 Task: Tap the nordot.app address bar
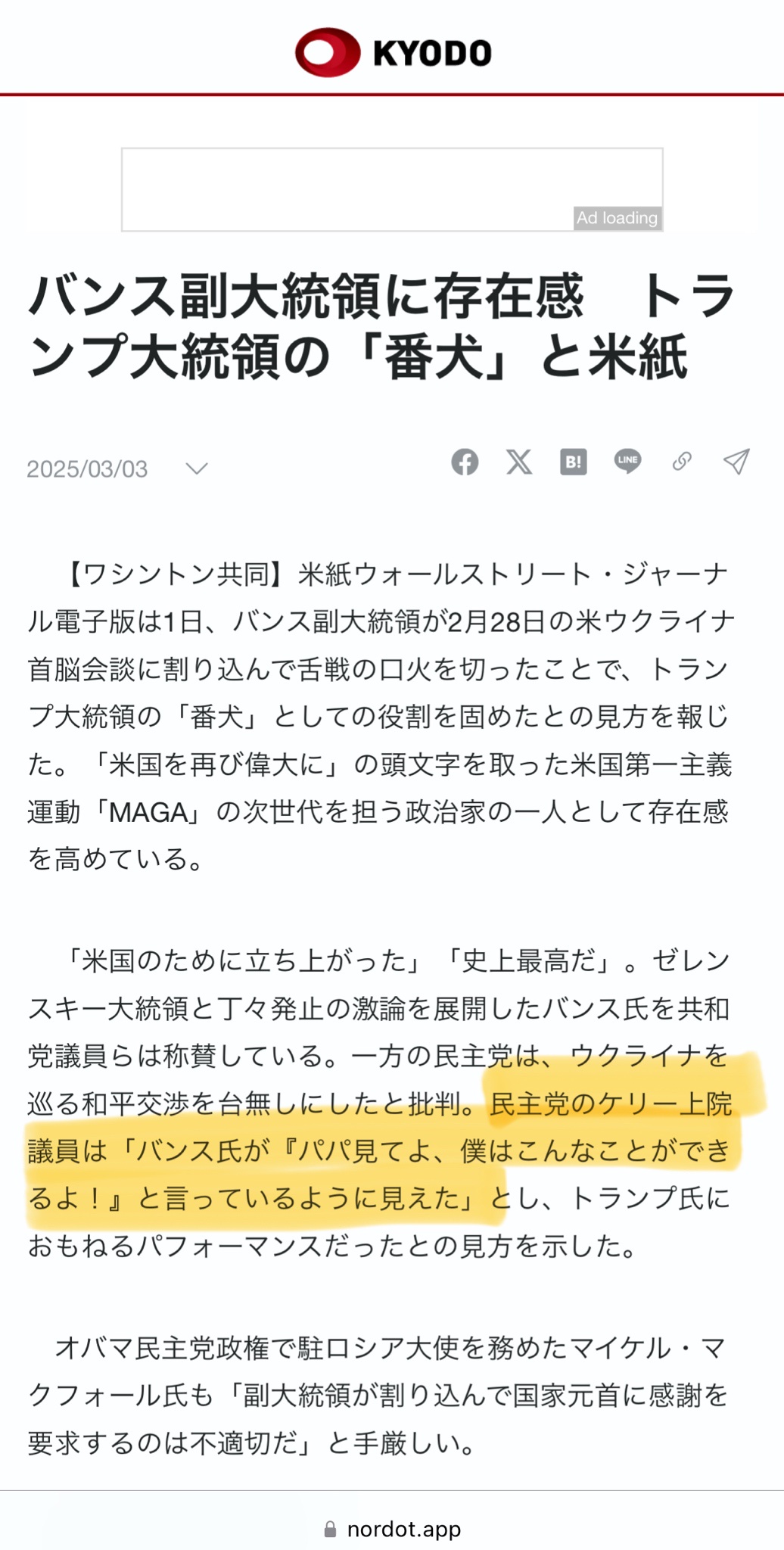(x=393, y=1529)
